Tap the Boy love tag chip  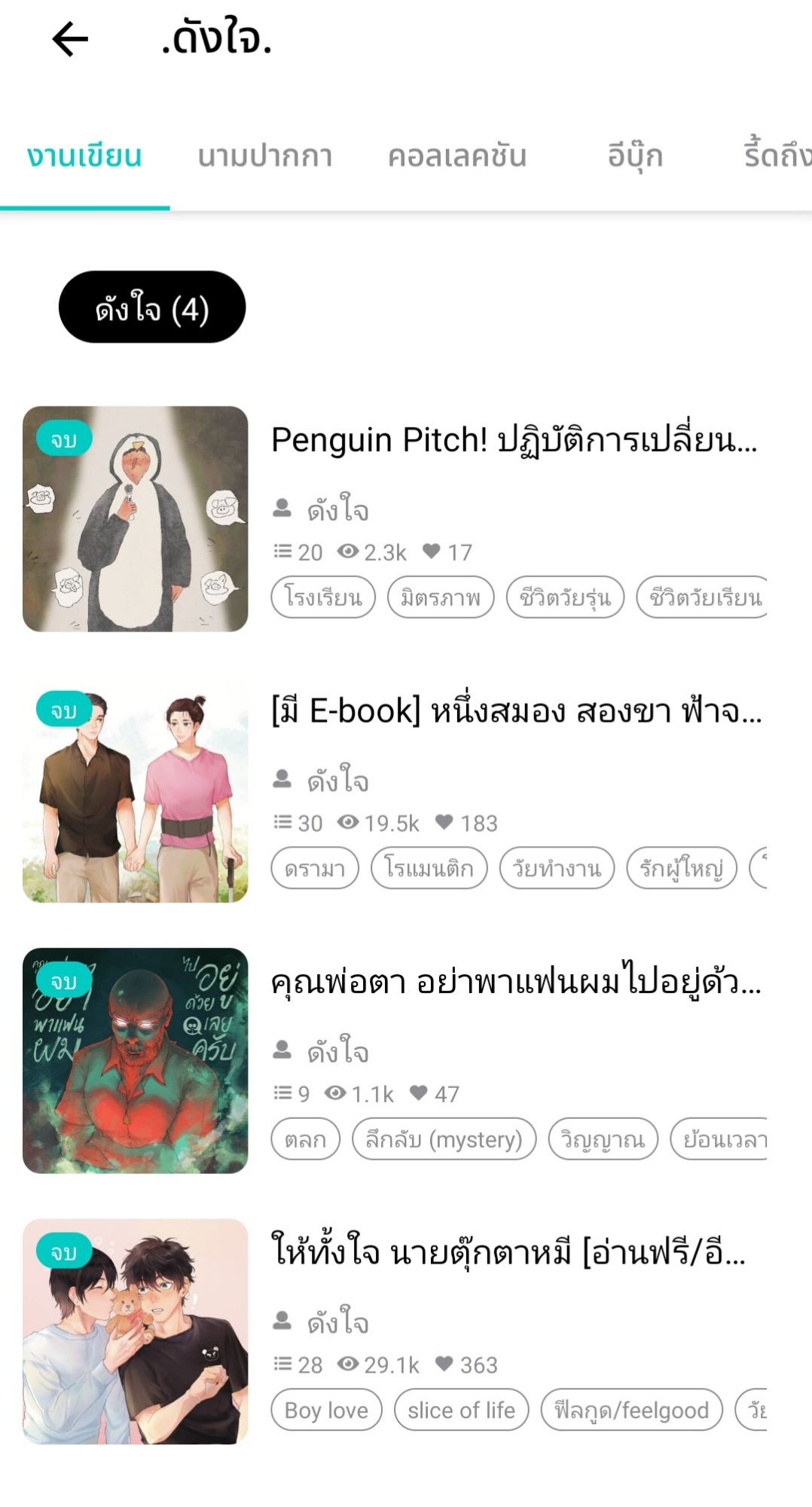pyautogui.click(x=326, y=1410)
